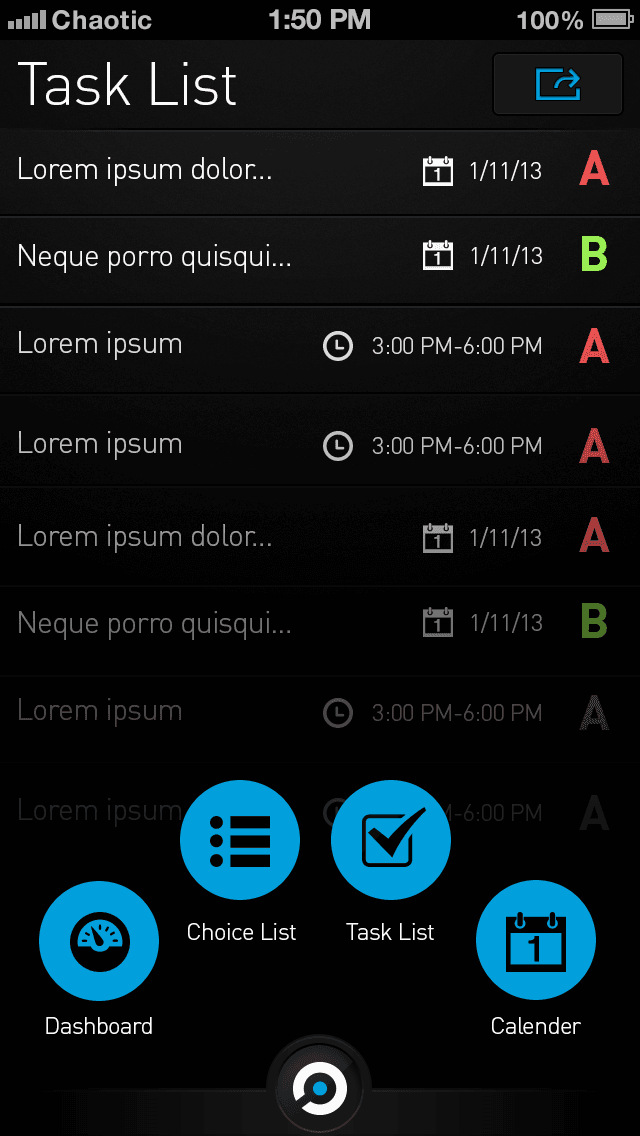Go to Choice List

(x=240, y=840)
